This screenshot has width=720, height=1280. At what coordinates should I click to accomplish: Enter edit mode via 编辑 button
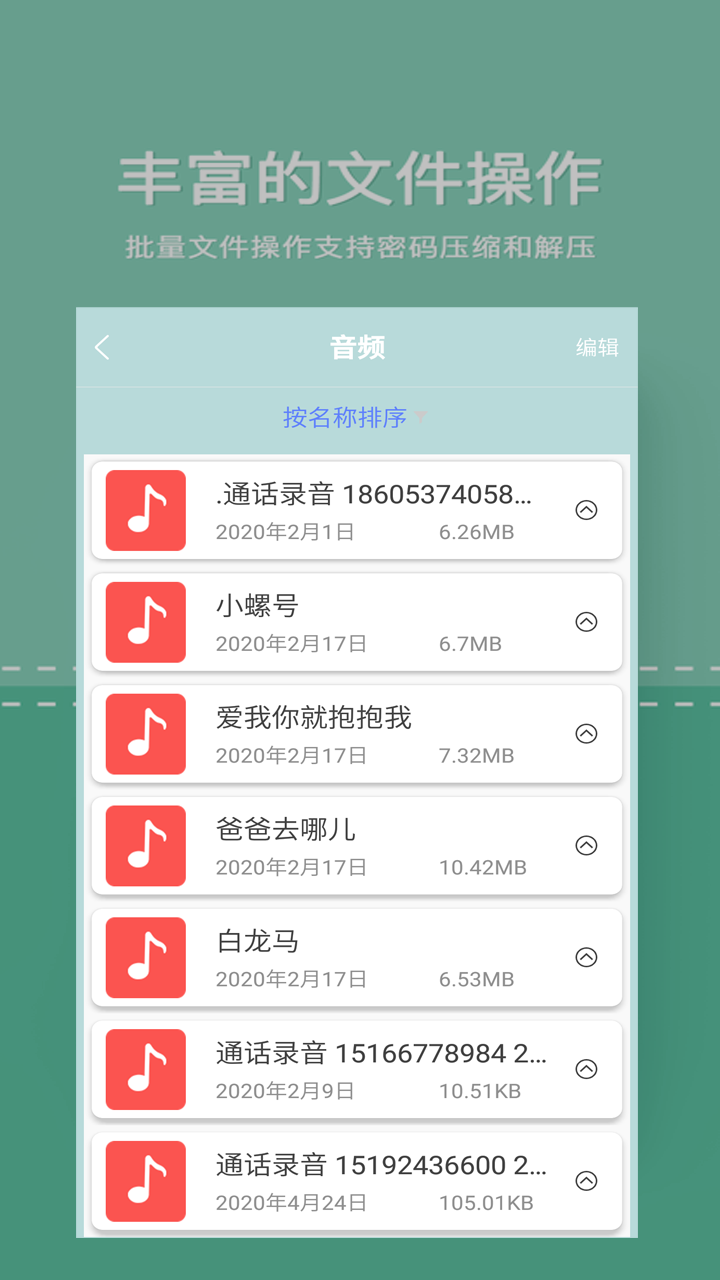597,347
